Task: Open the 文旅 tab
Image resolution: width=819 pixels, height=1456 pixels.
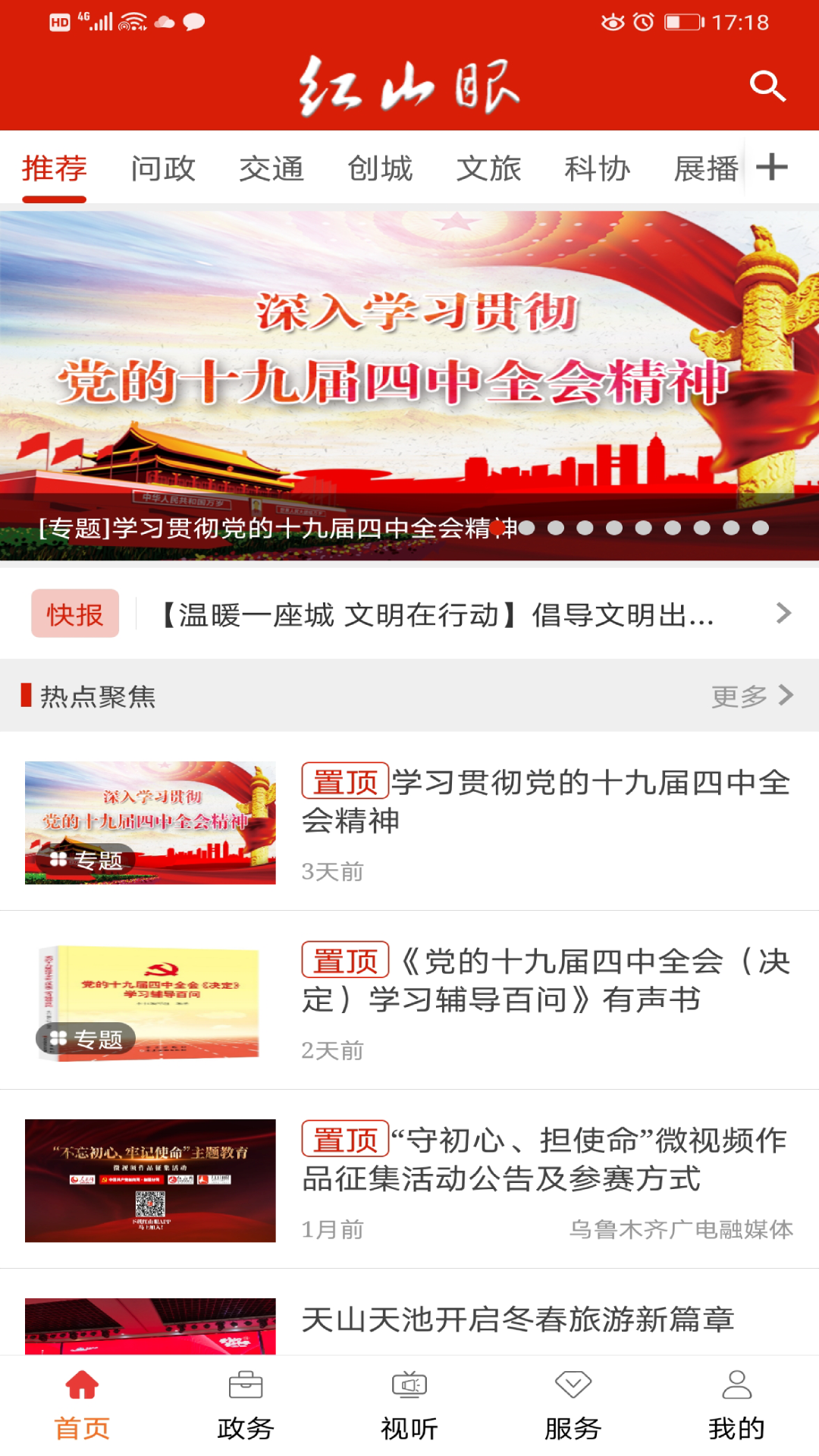Action: pos(488,168)
